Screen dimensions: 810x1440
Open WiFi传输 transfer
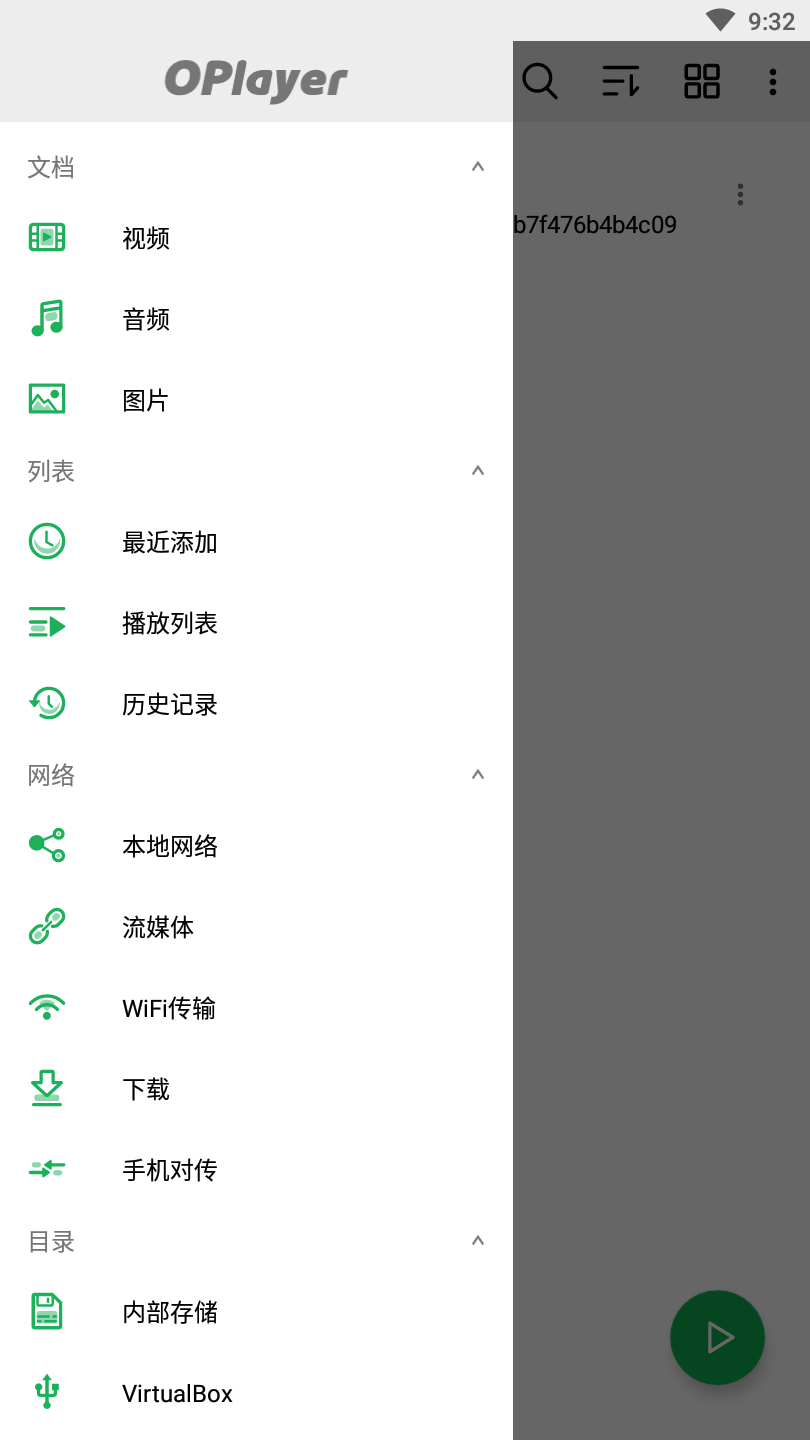(256, 1008)
